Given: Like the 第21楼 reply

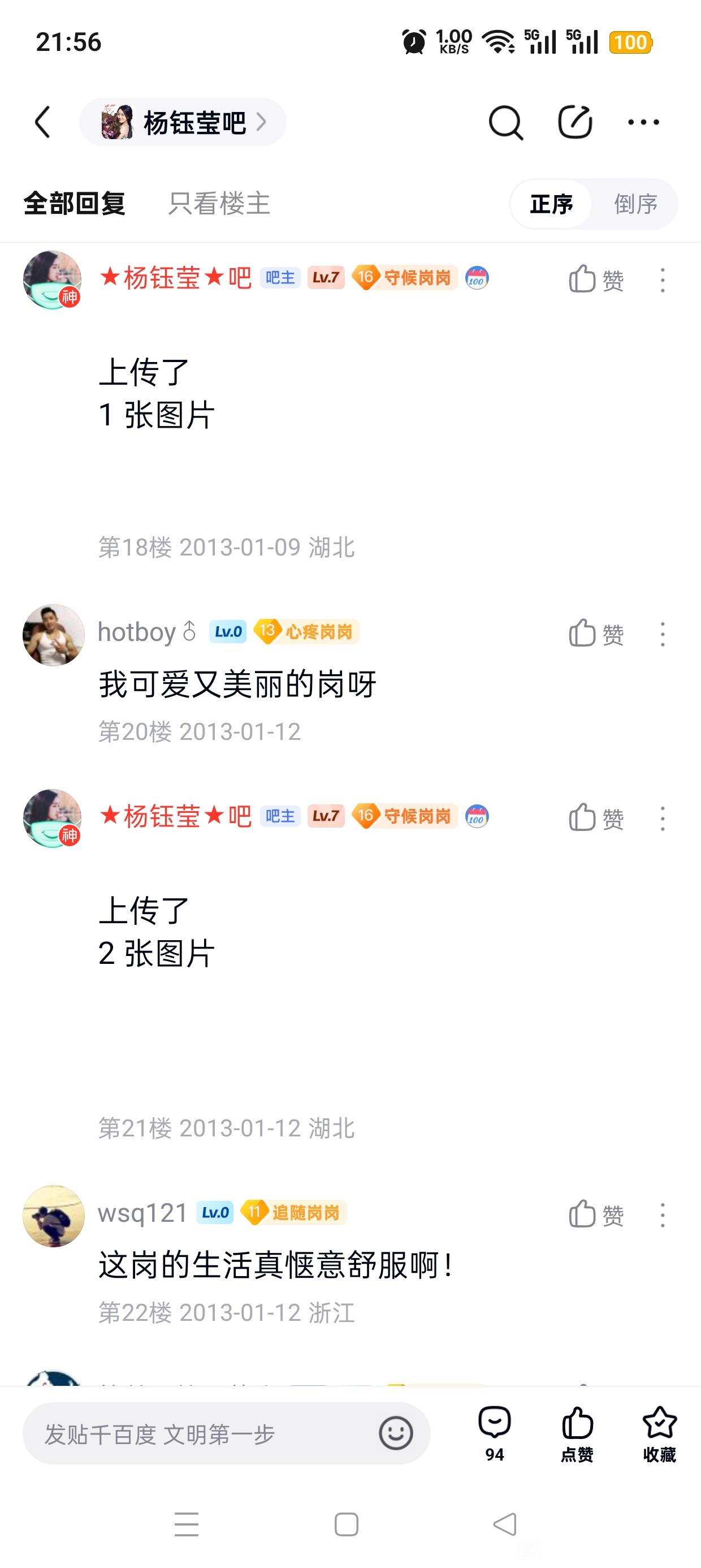Looking at the screenshot, I should (596, 819).
